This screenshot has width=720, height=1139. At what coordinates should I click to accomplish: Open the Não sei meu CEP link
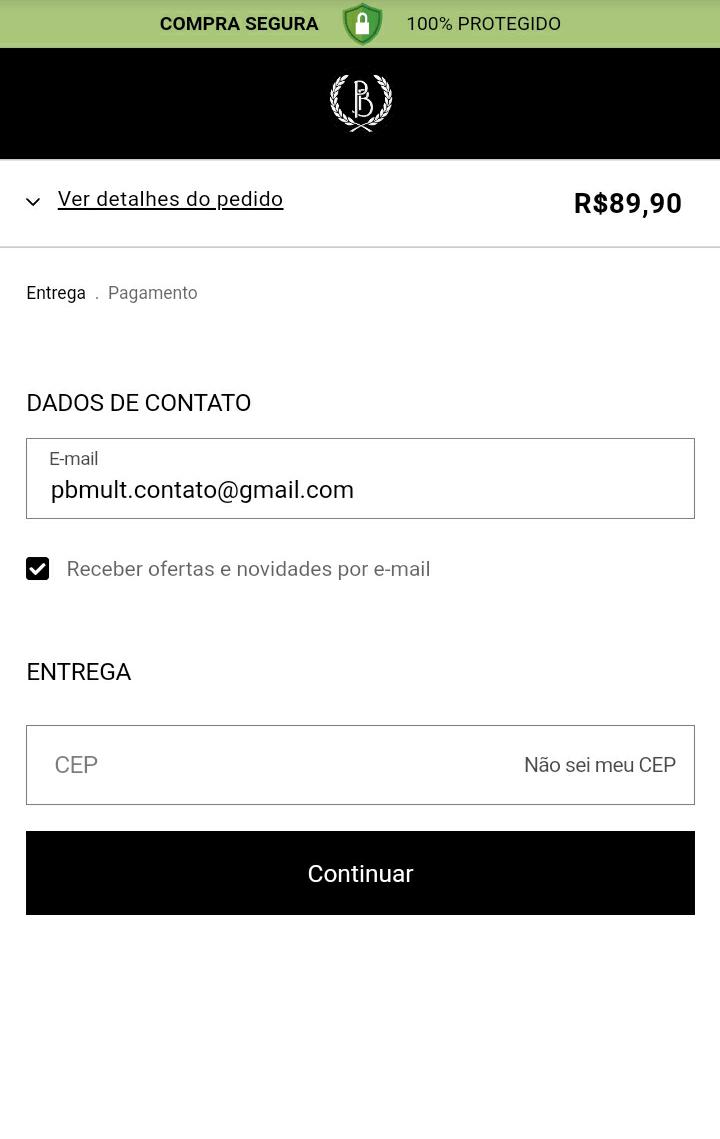(599, 765)
